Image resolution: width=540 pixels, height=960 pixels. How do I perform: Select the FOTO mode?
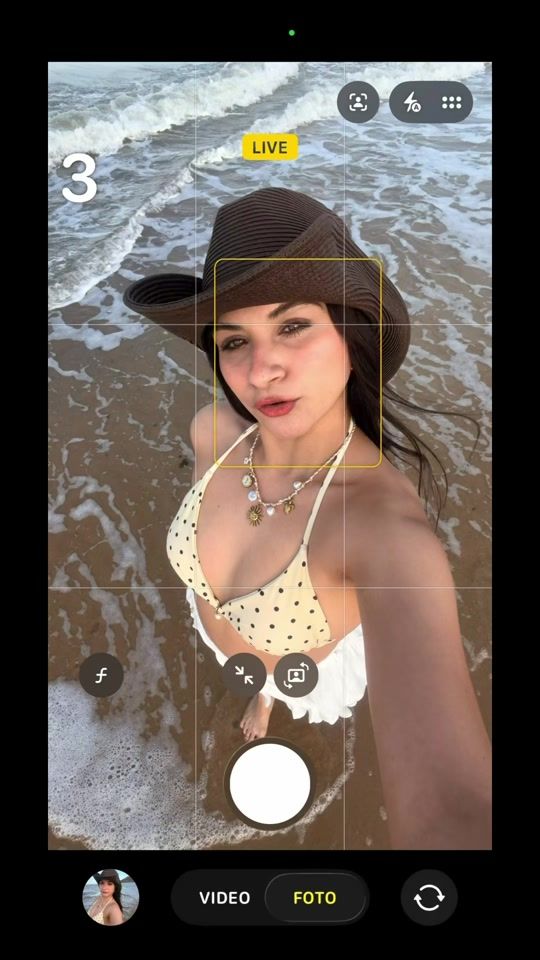point(315,898)
